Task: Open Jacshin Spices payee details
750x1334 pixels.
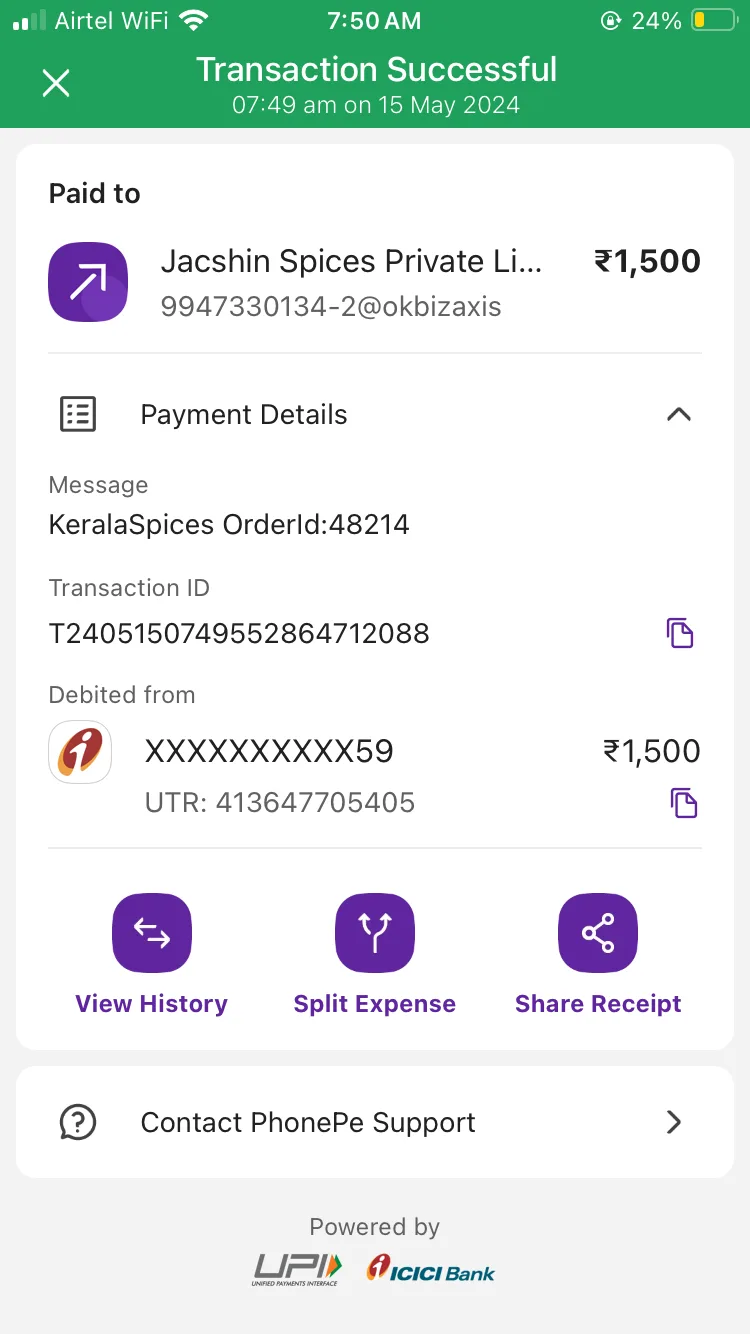Action: coord(375,282)
